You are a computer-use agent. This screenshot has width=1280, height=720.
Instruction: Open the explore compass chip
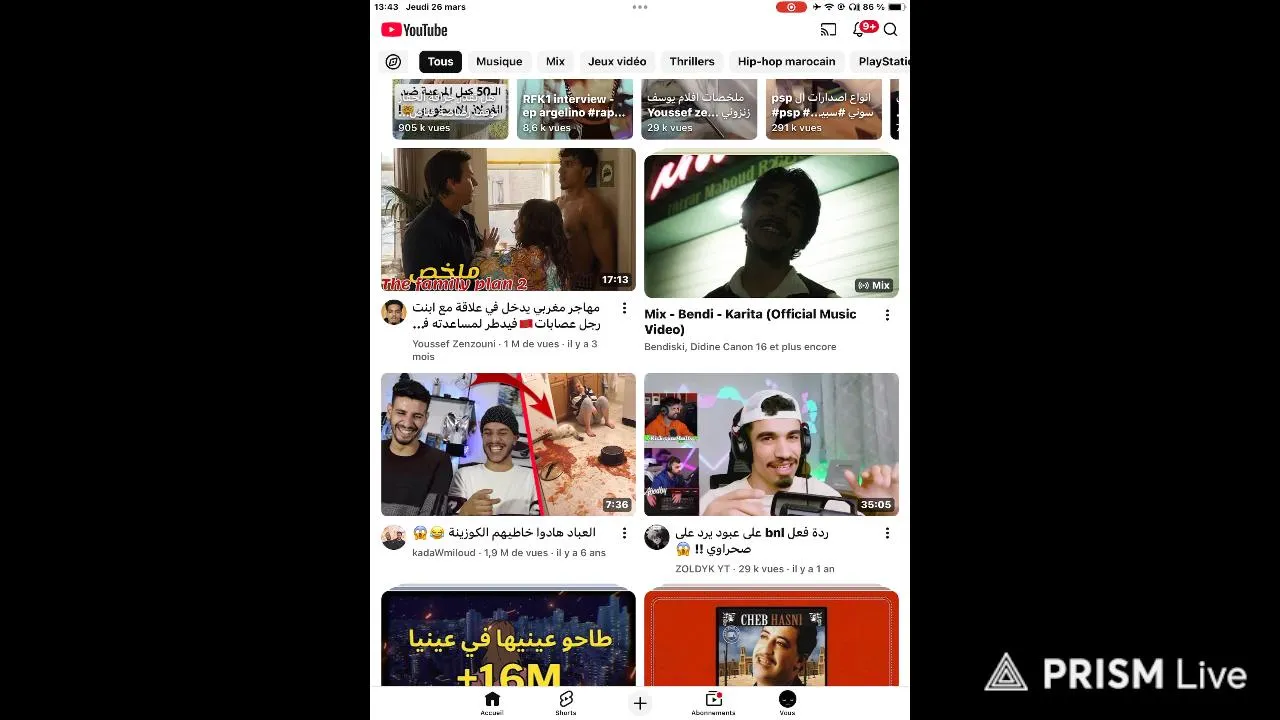393,62
